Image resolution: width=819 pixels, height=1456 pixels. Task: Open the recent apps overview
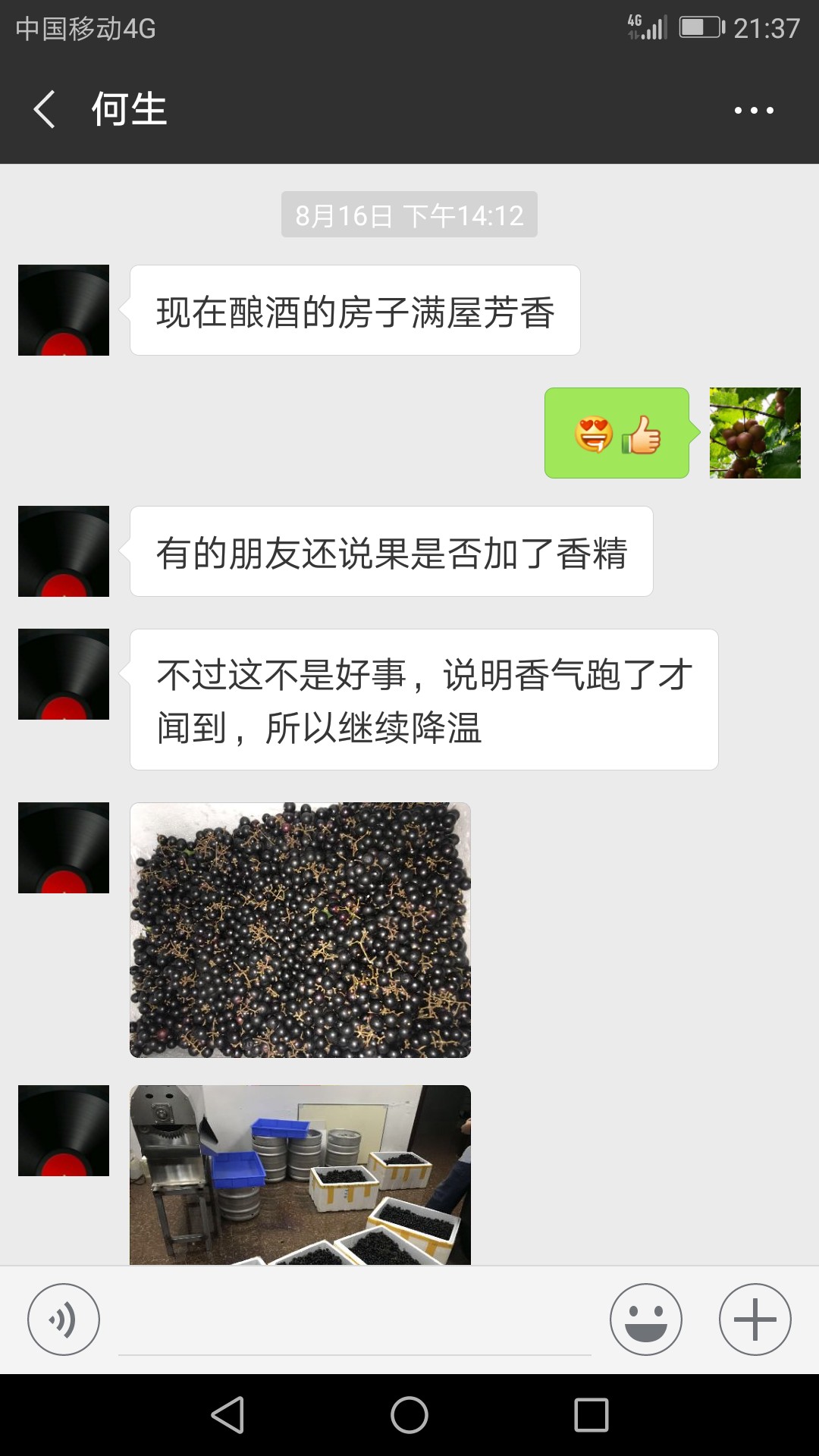click(x=591, y=1415)
